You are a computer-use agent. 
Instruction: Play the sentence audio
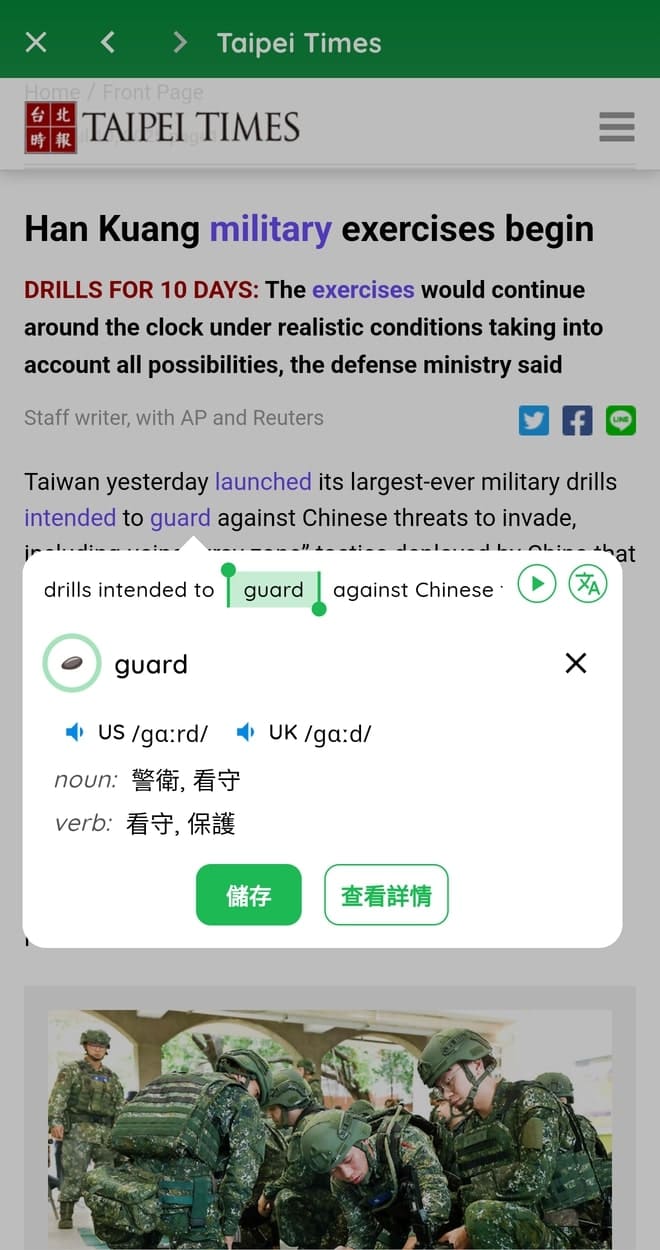pos(537,583)
